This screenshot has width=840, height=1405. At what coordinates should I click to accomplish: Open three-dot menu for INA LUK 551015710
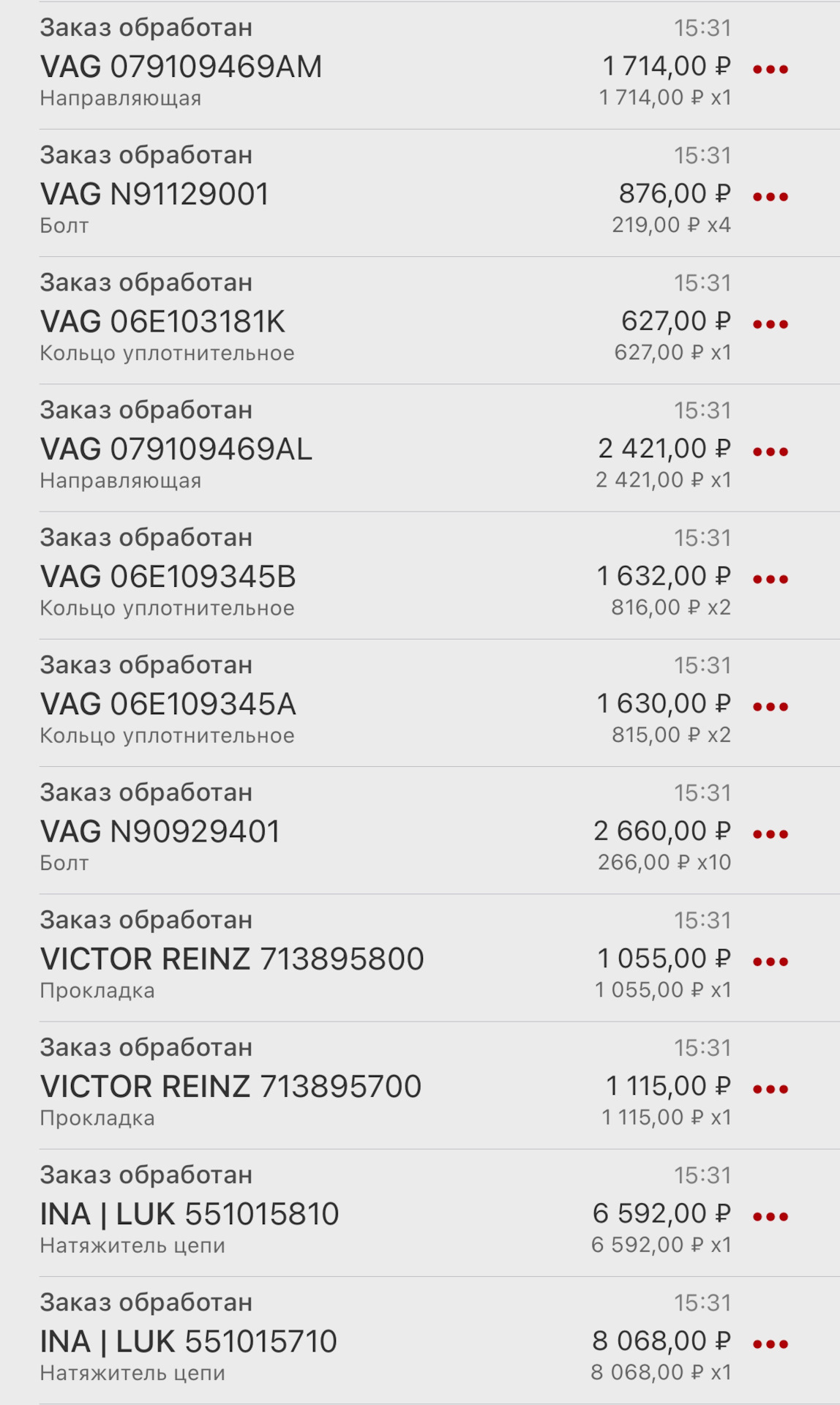770,1344
